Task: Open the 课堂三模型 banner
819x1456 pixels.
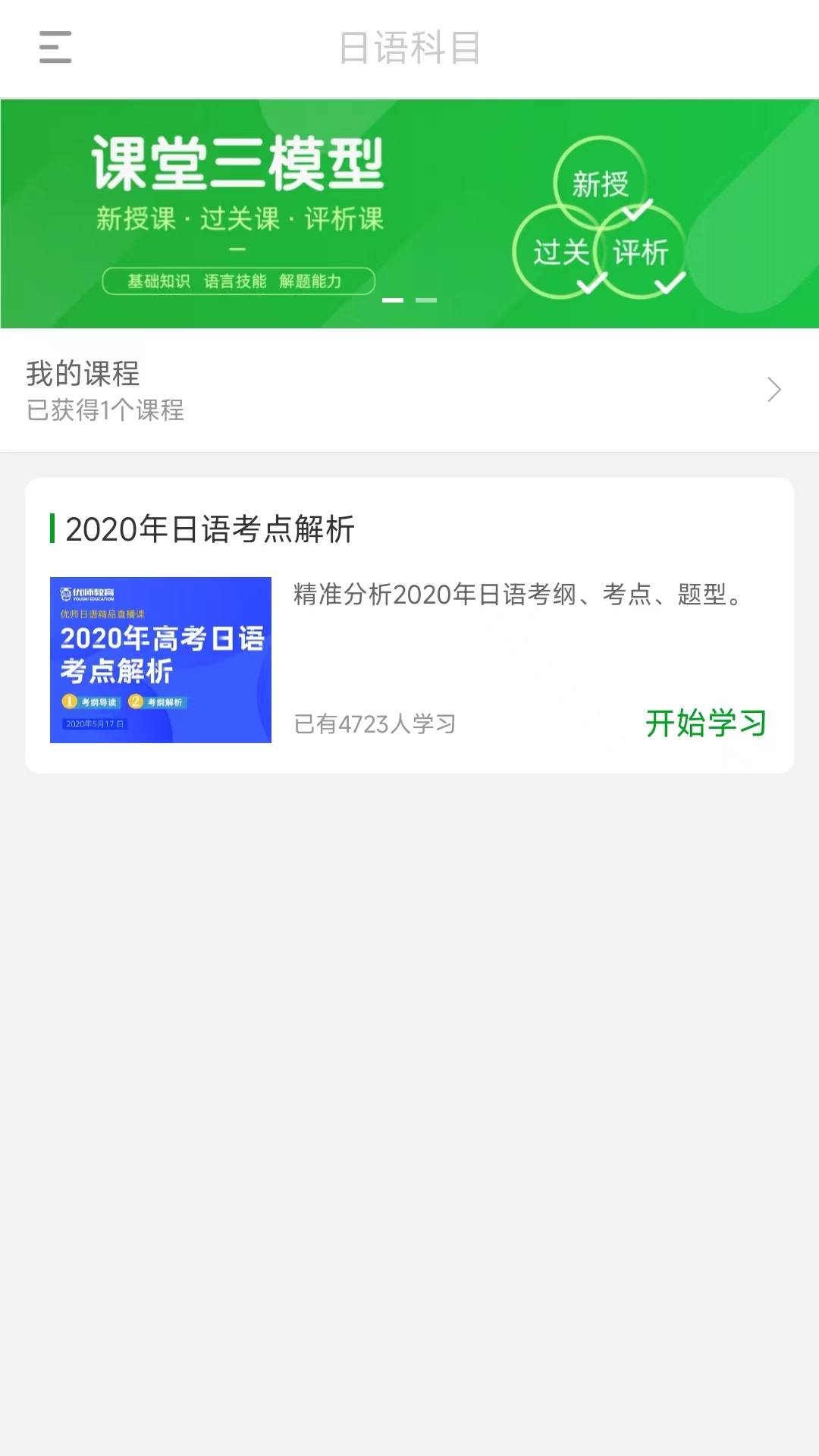Action: coord(409,214)
